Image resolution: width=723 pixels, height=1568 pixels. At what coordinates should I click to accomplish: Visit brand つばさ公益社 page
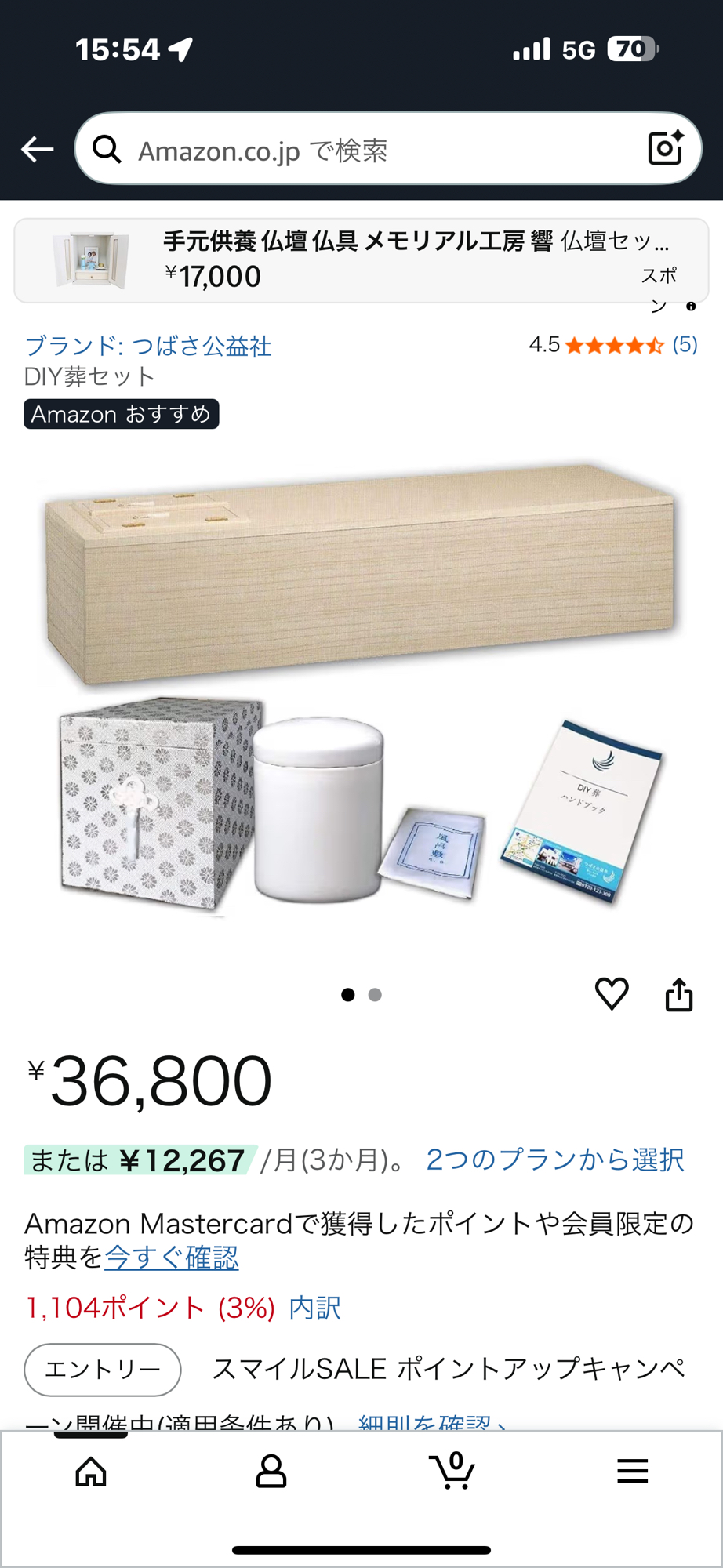pyautogui.click(x=148, y=346)
